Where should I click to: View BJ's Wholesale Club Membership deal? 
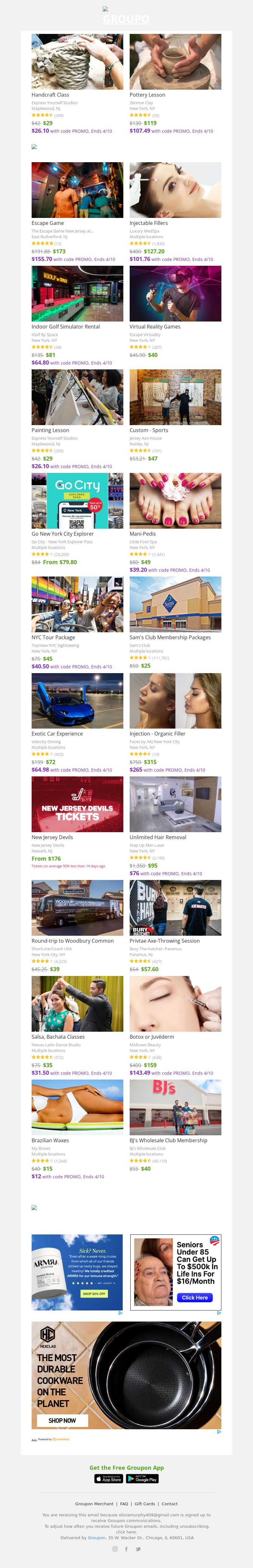click(x=175, y=1107)
